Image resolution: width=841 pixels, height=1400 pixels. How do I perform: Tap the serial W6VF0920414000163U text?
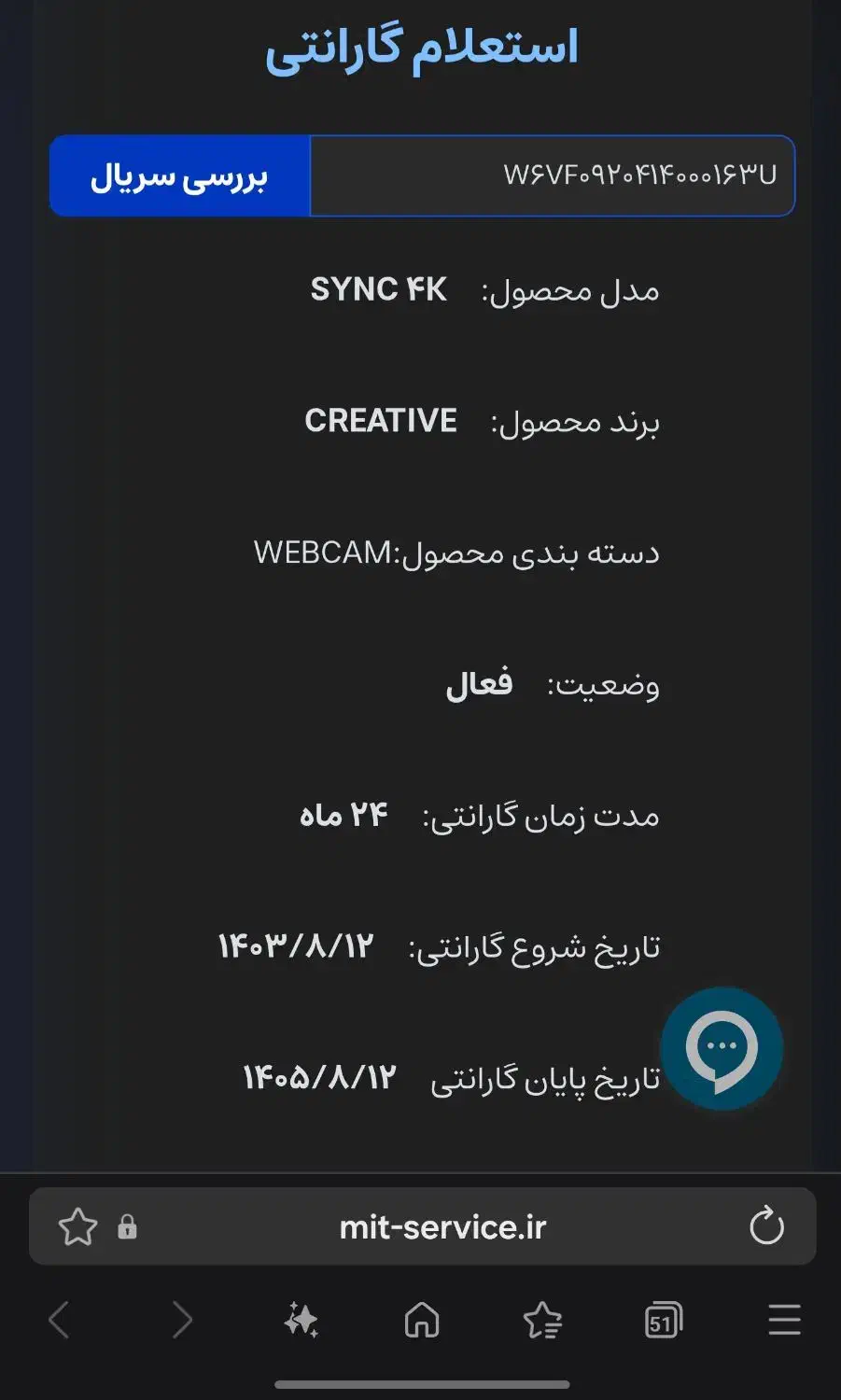pos(638,174)
